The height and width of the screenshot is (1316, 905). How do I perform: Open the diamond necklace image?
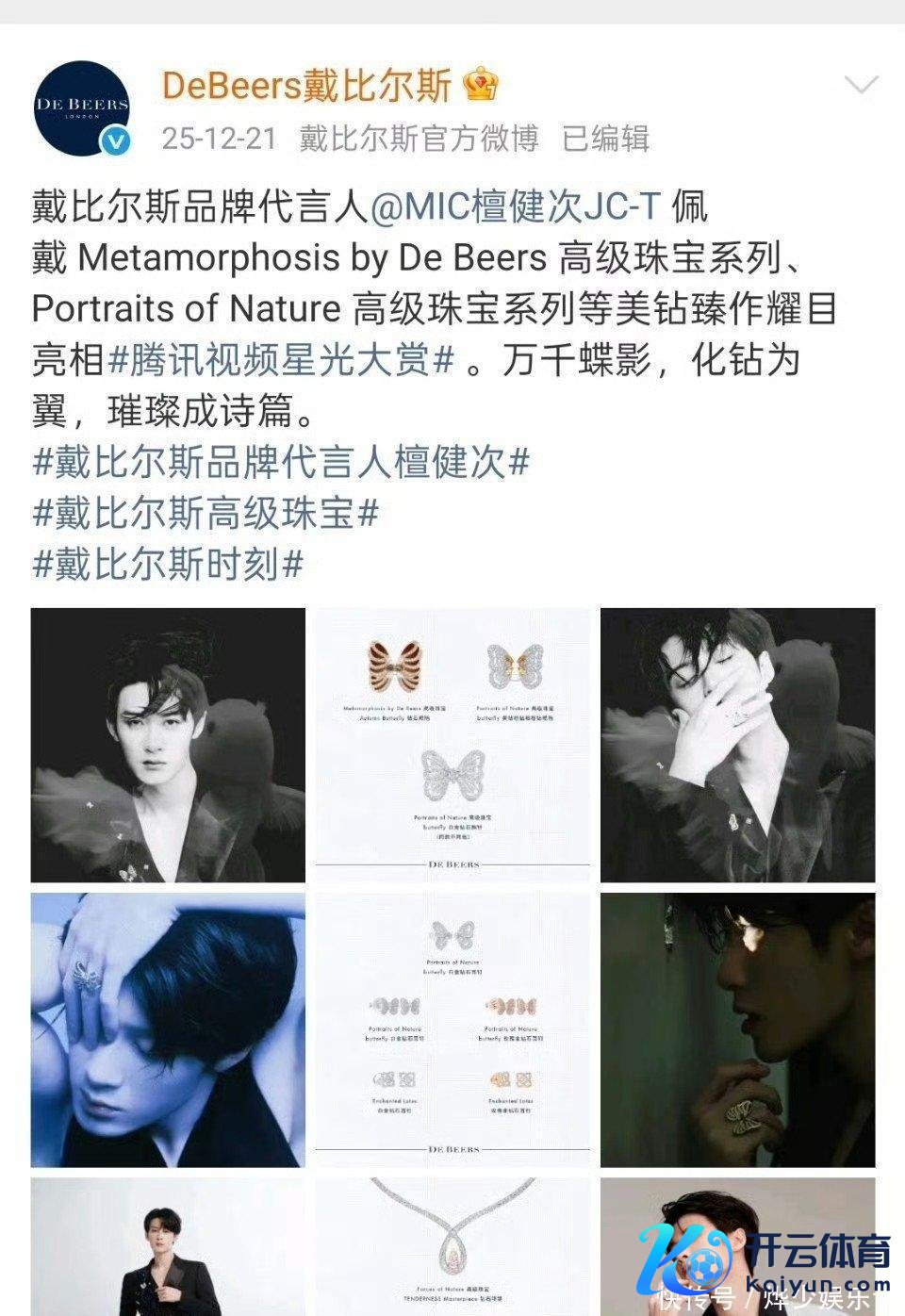[452, 1244]
